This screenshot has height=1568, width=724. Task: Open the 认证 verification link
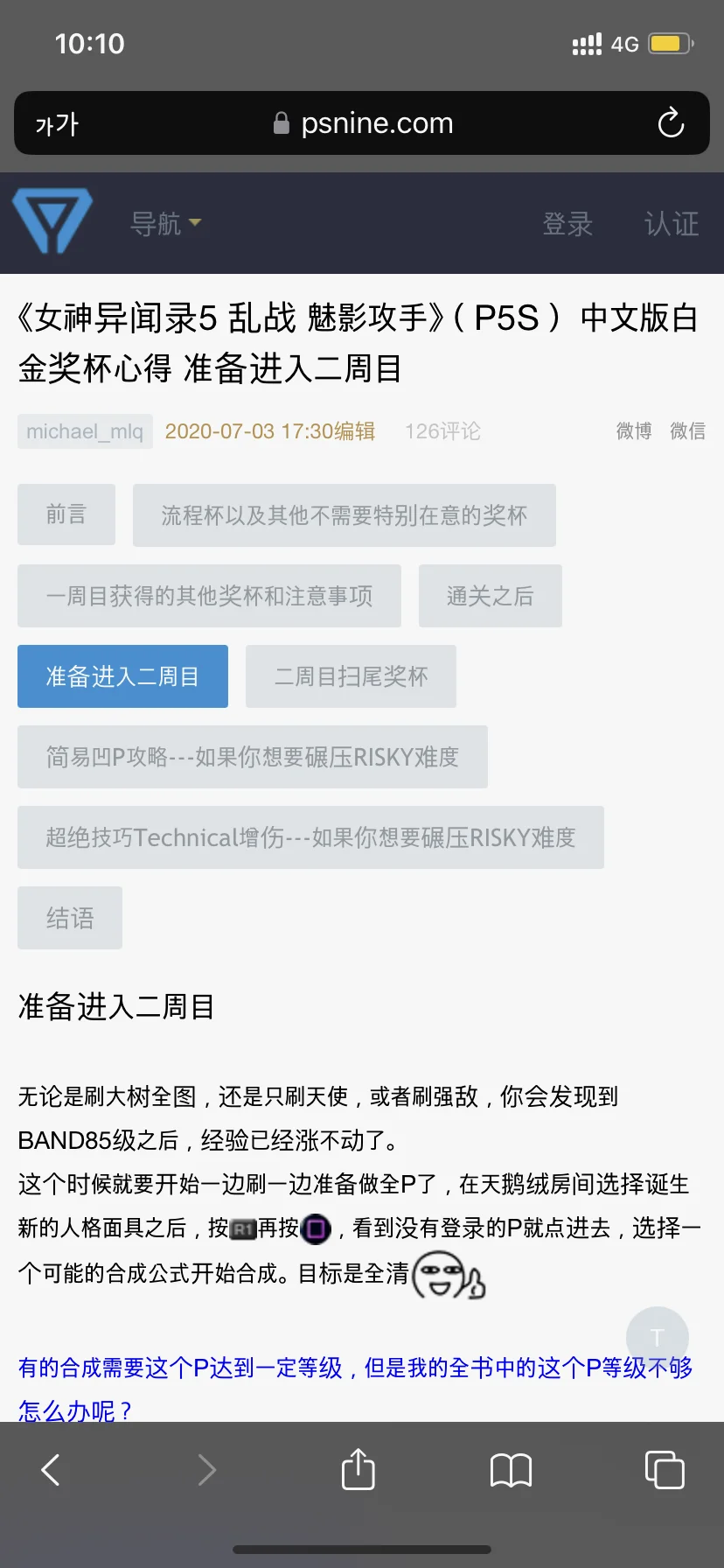point(672,224)
